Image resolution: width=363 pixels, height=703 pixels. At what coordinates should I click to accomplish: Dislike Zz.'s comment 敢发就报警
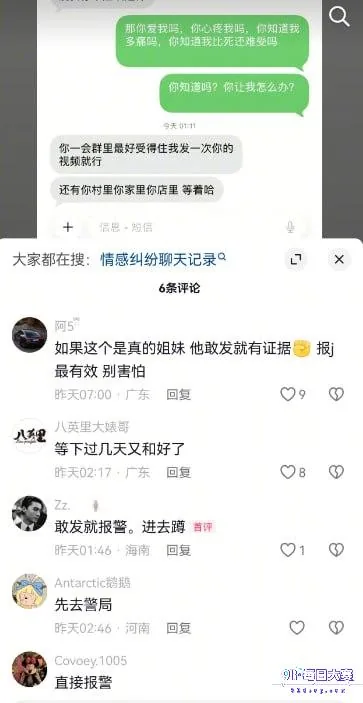336,550
